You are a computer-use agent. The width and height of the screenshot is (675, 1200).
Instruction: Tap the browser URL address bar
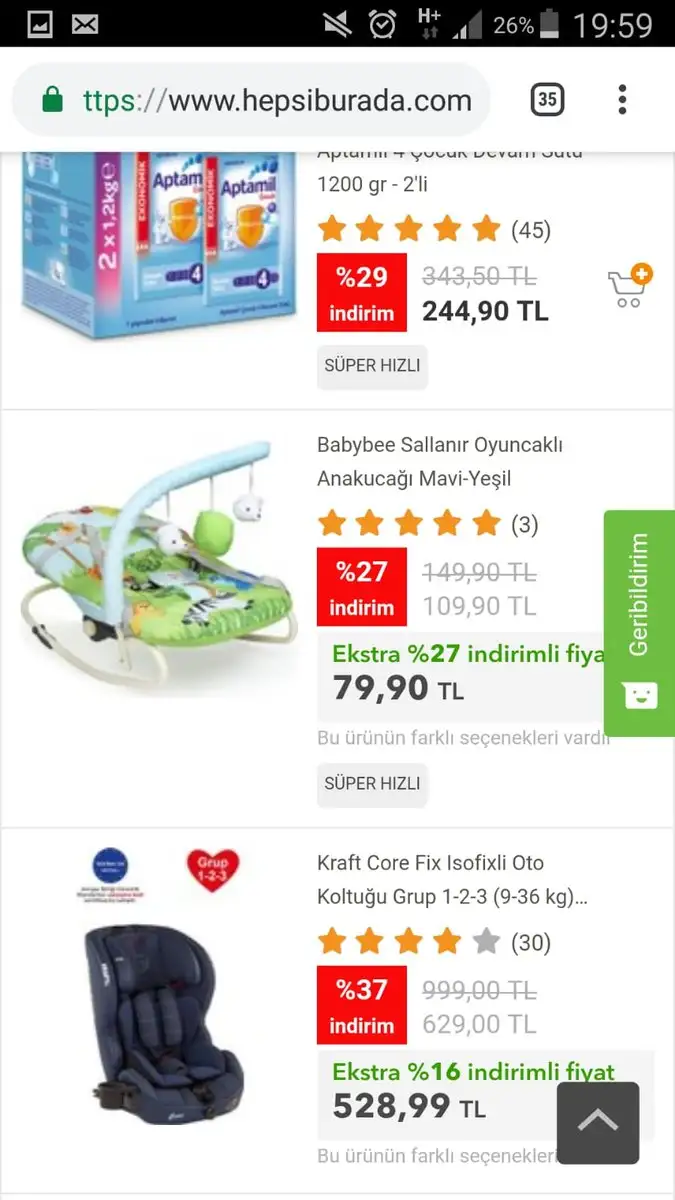(x=270, y=101)
